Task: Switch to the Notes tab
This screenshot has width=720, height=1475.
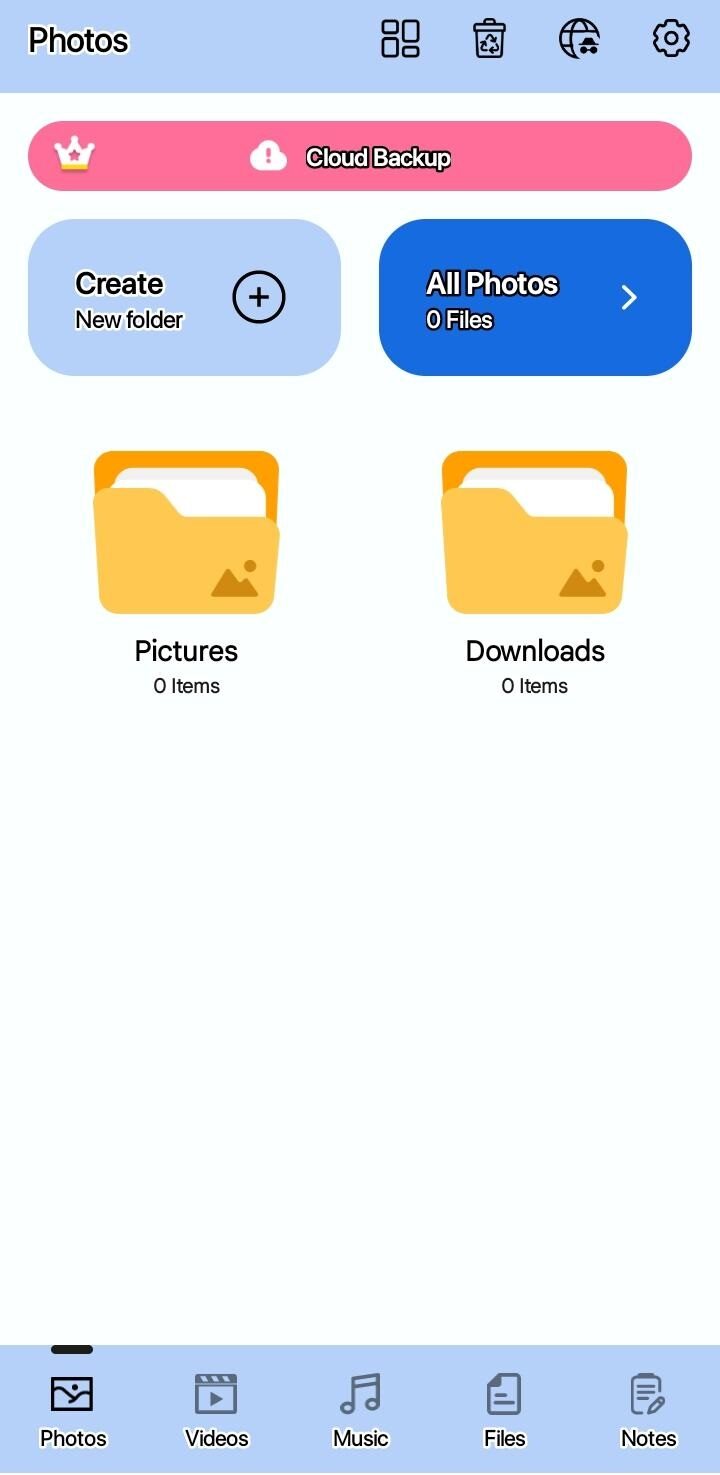Action: [x=648, y=1410]
